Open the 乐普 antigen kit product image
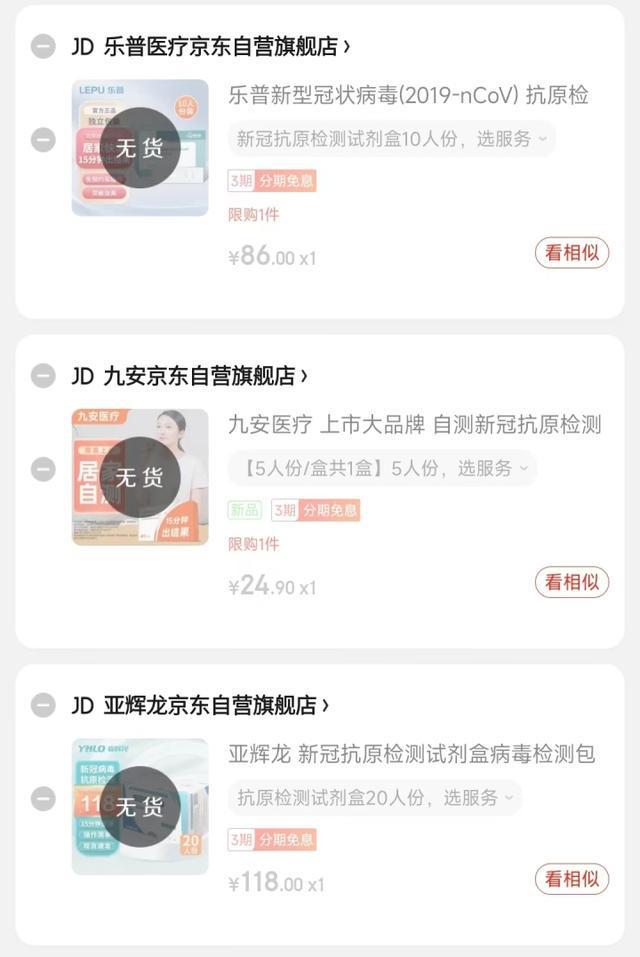The image size is (640, 957). click(140, 148)
